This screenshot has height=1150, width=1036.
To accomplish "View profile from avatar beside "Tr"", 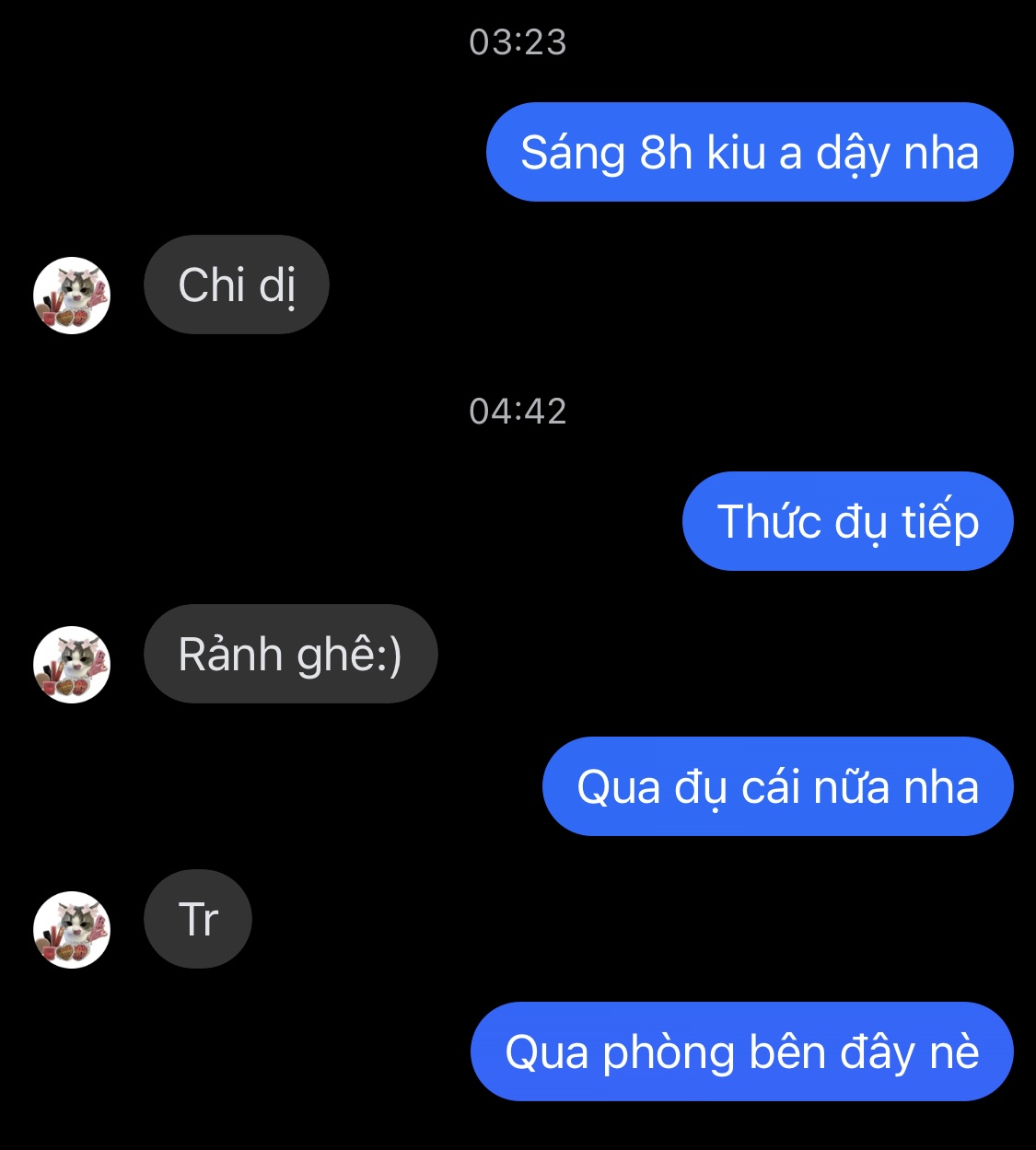I will 72,929.
